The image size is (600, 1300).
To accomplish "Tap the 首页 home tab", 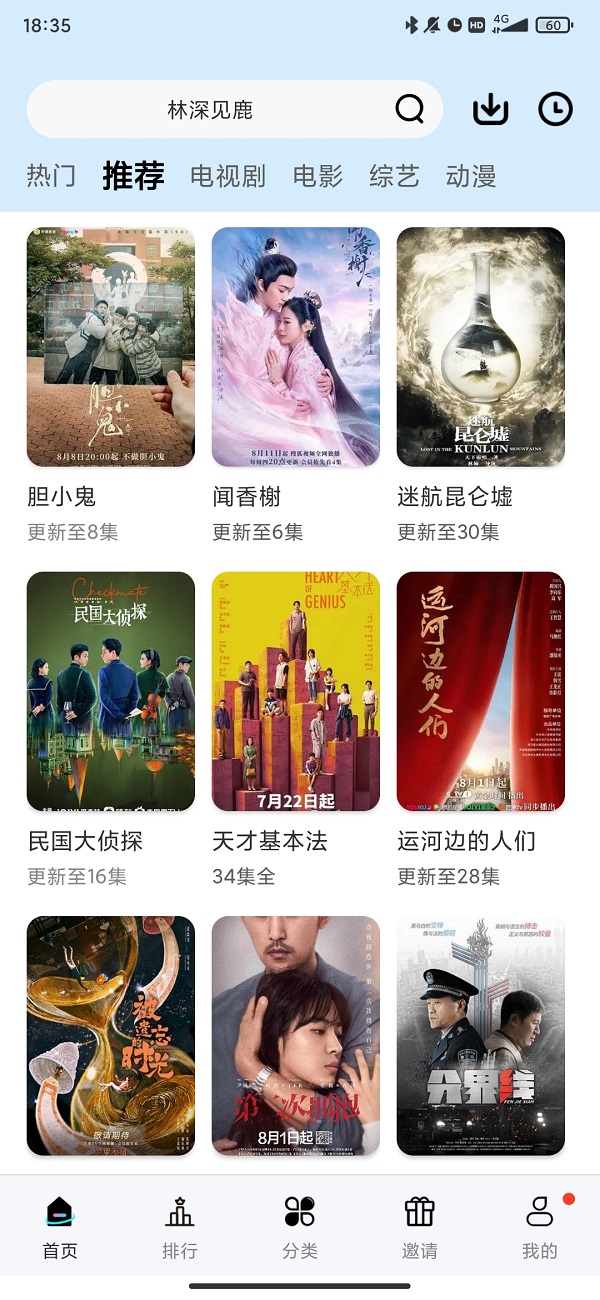I will (x=60, y=1226).
